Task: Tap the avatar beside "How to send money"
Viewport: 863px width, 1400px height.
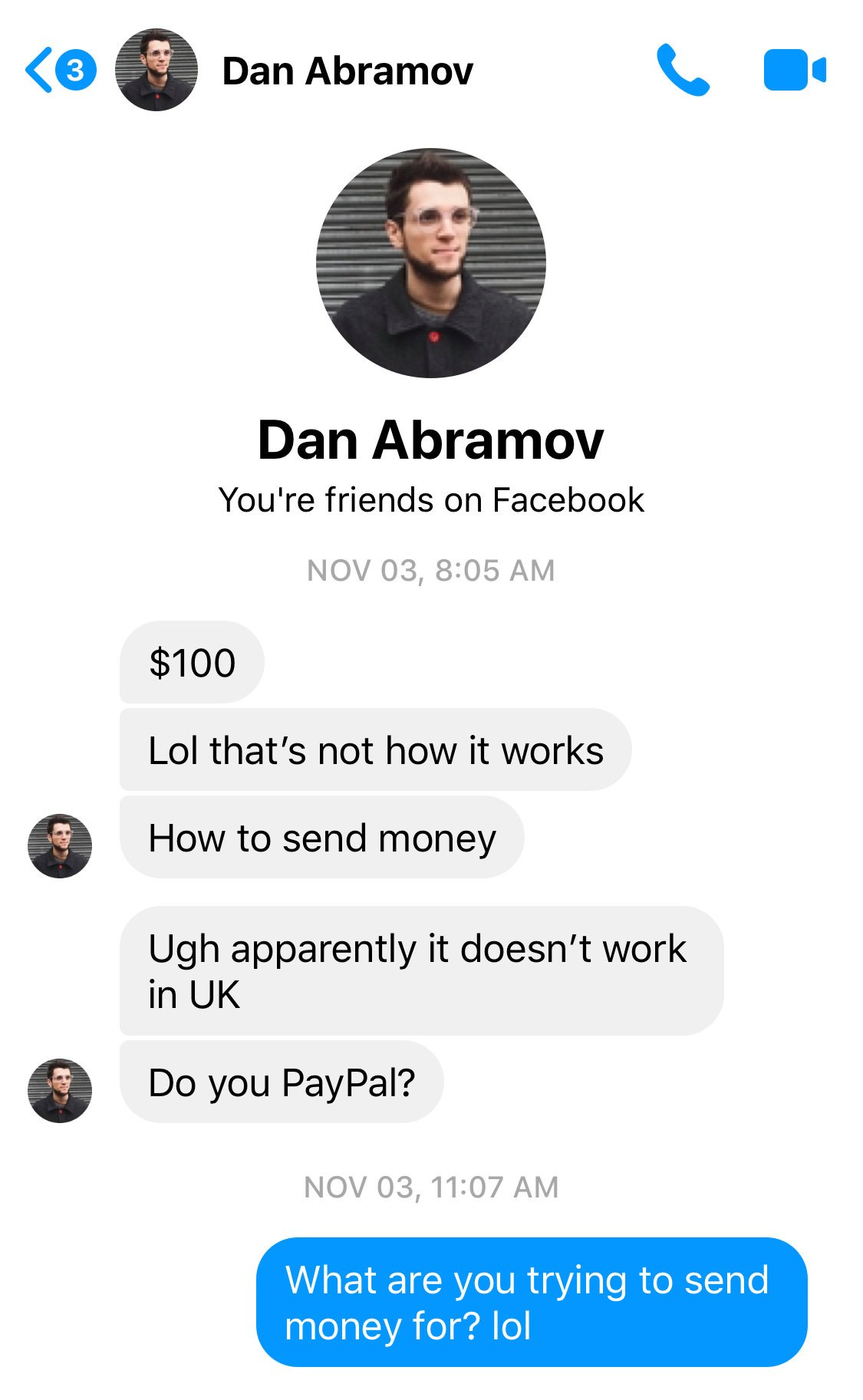Action: pyautogui.click(x=60, y=845)
